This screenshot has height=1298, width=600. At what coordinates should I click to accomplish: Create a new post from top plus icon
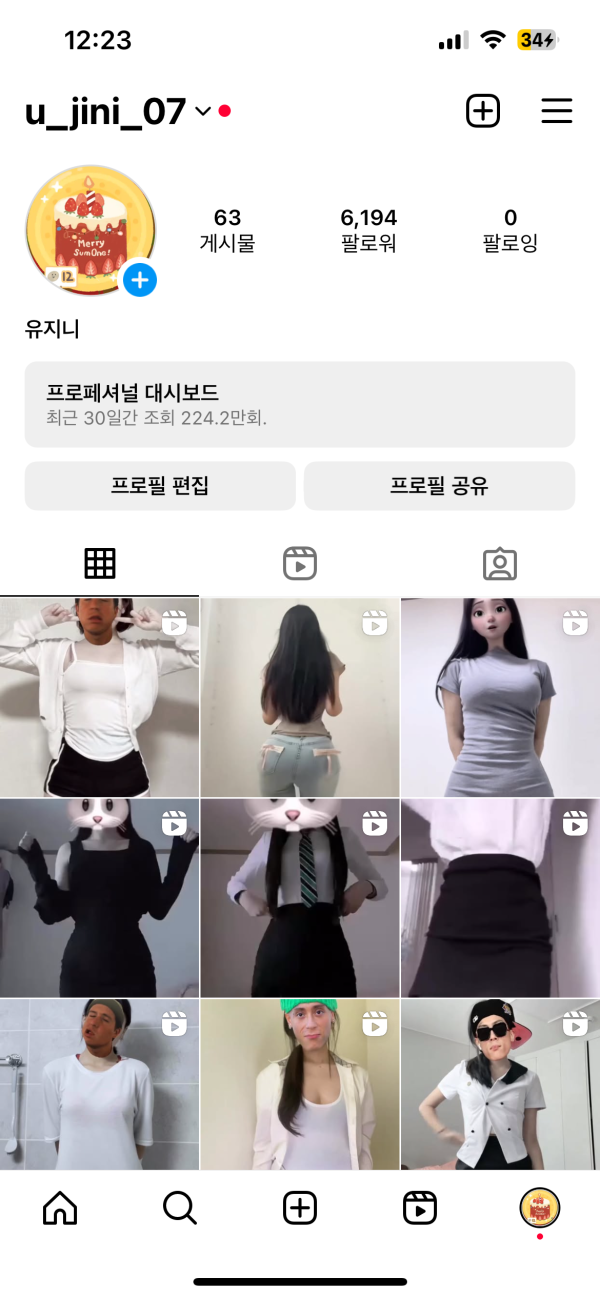(x=483, y=111)
